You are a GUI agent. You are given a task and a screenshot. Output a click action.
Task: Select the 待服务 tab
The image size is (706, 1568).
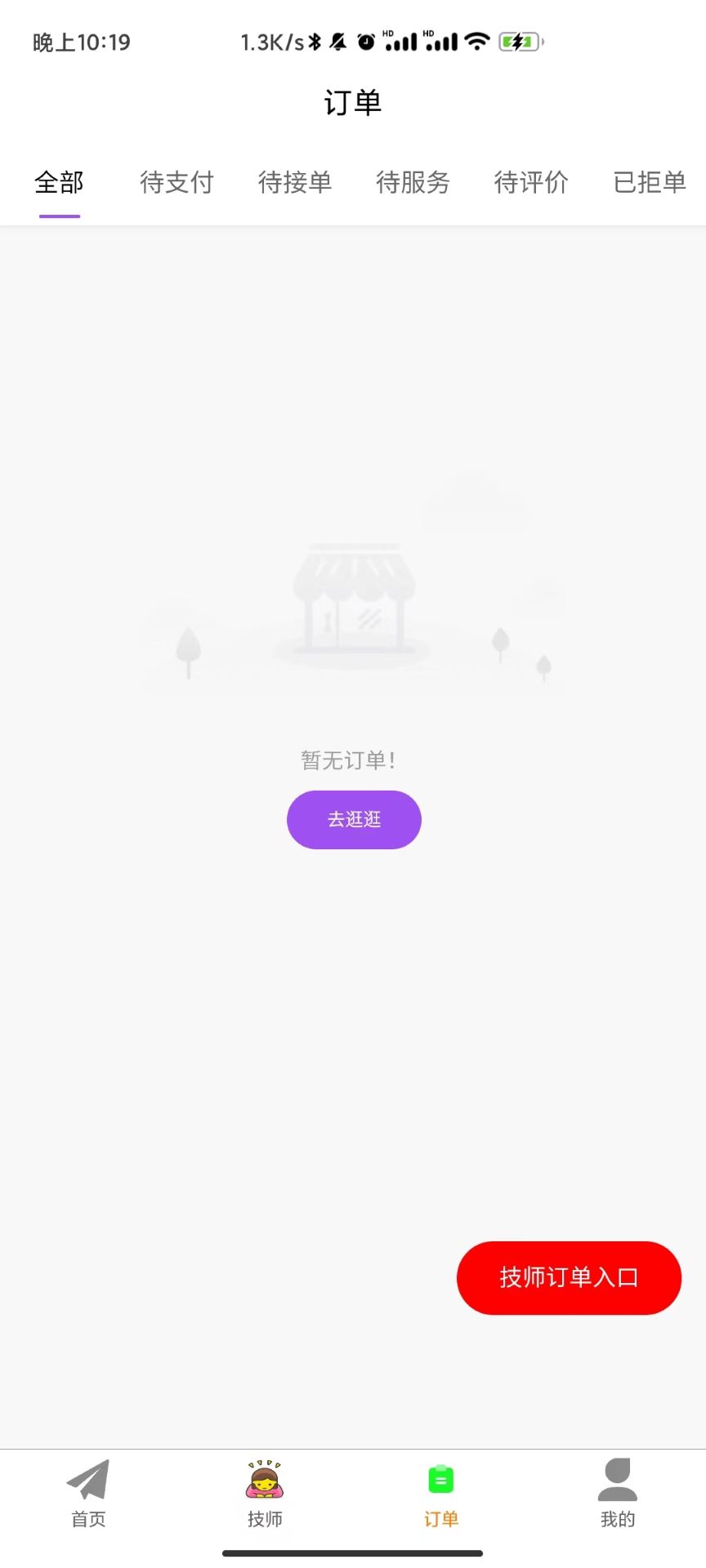pyautogui.click(x=413, y=182)
